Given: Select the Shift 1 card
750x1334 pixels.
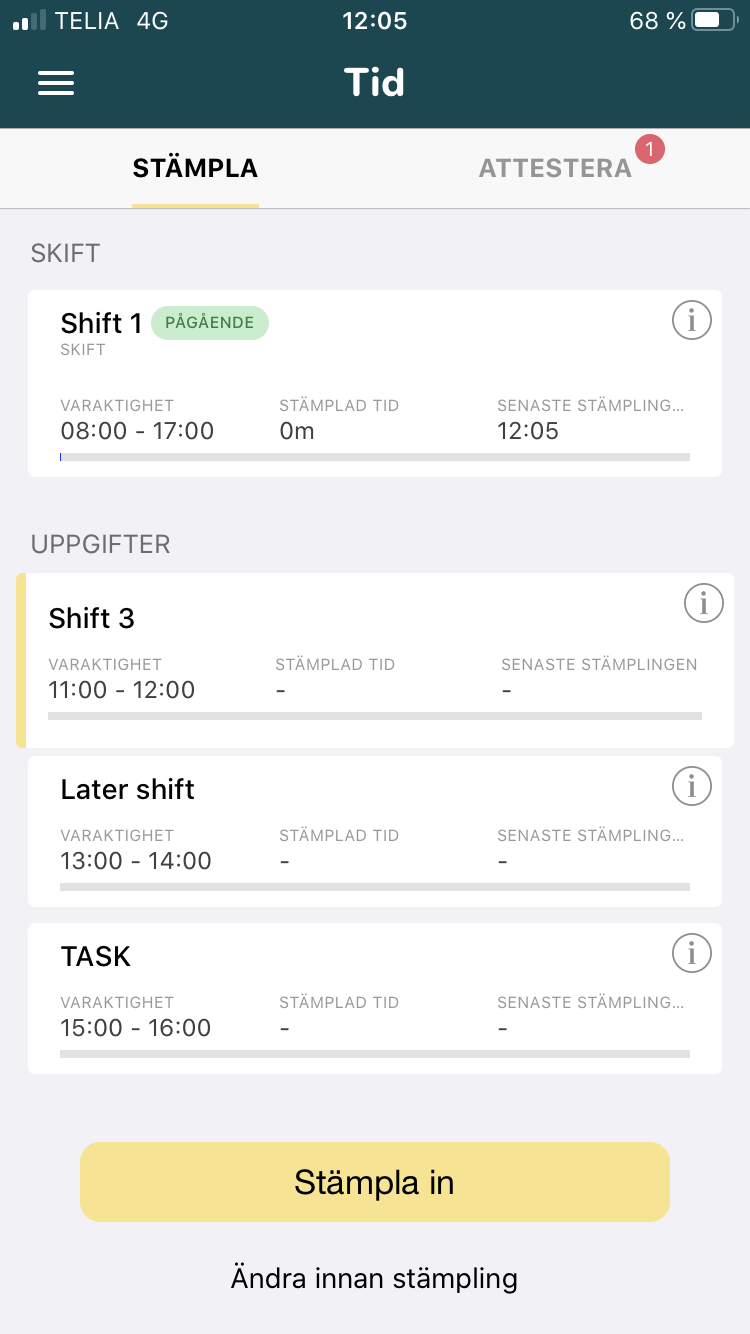Looking at the screenshot, I should [375, 383].
